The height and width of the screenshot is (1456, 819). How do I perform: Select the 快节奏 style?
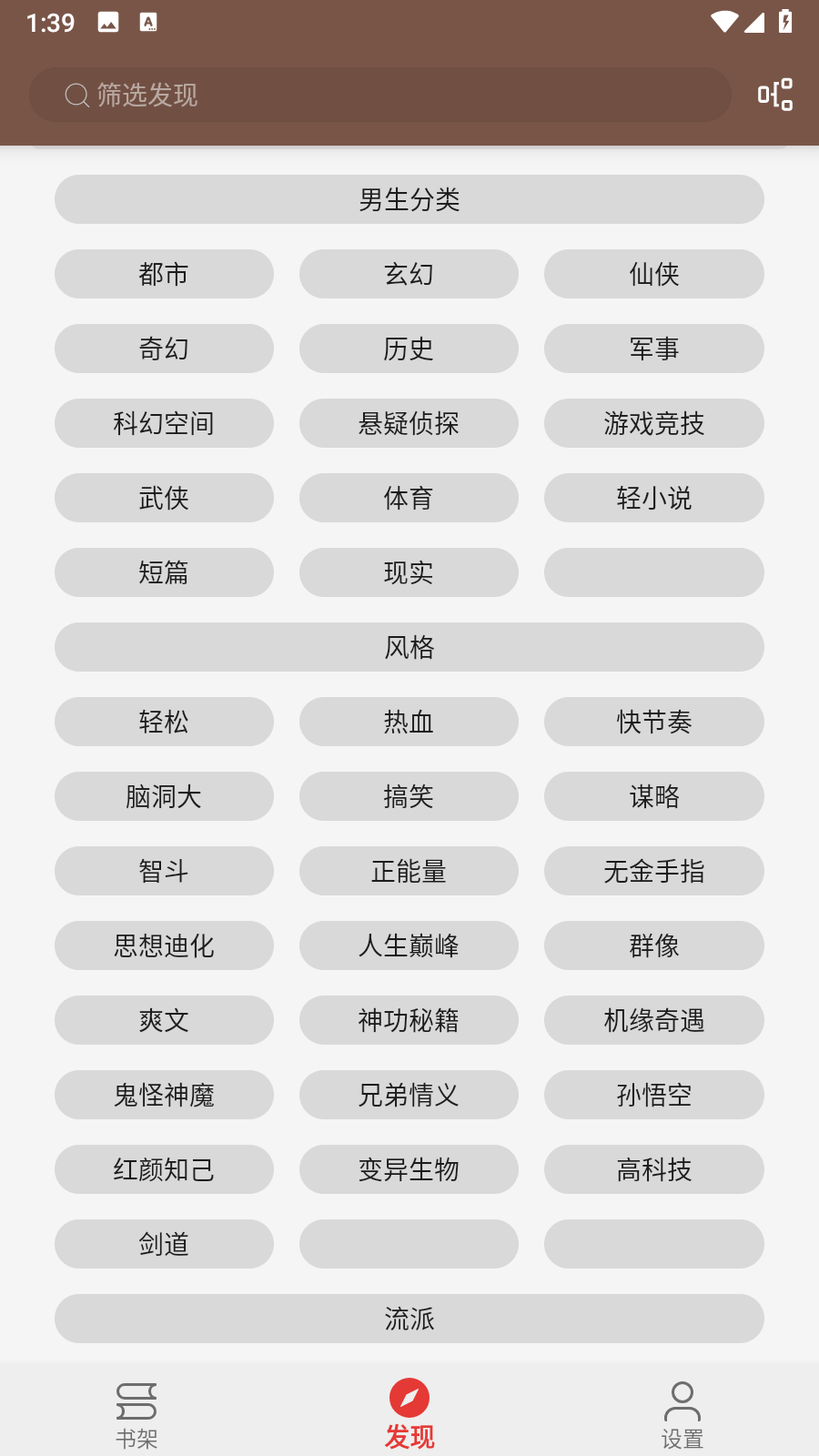coord(654,722)
